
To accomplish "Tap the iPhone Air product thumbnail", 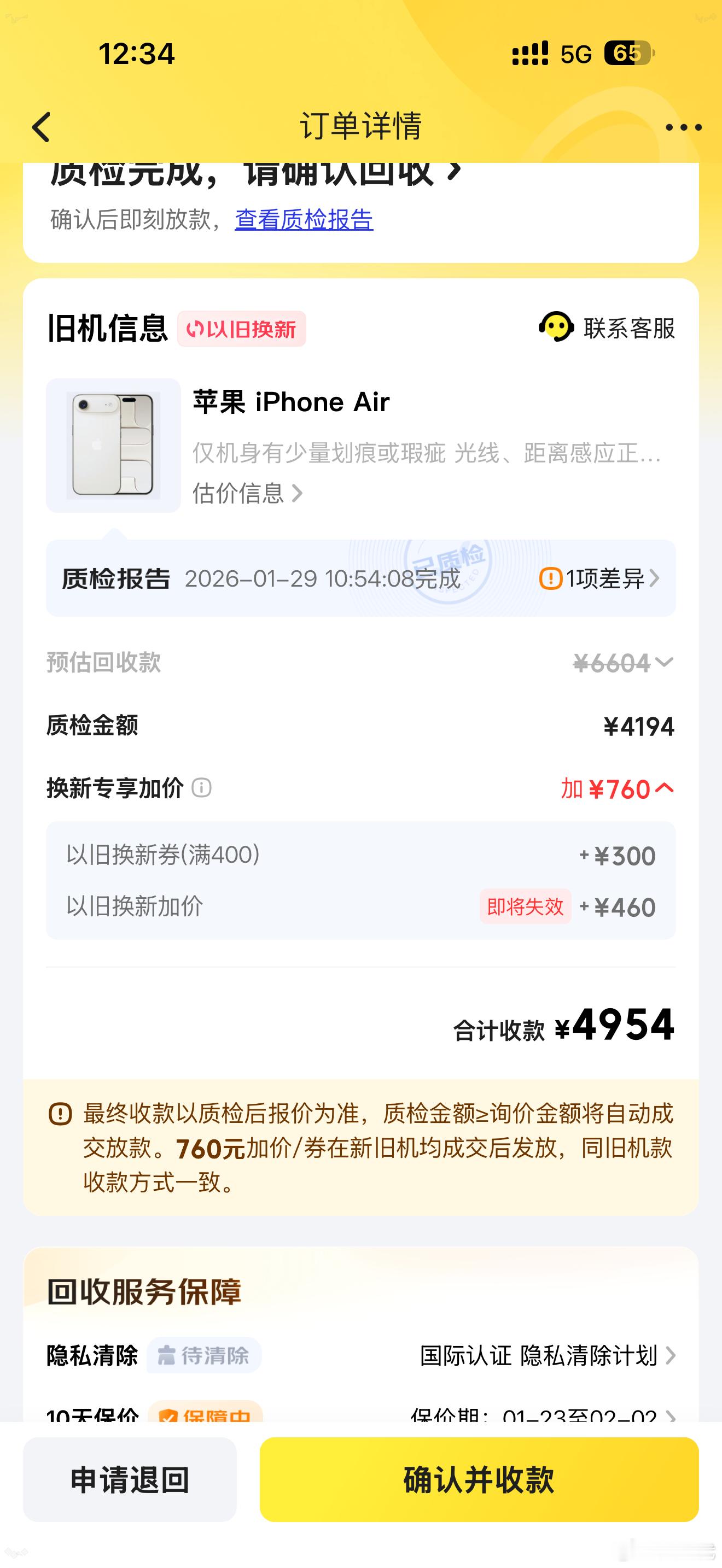I will tap(113, 444).
